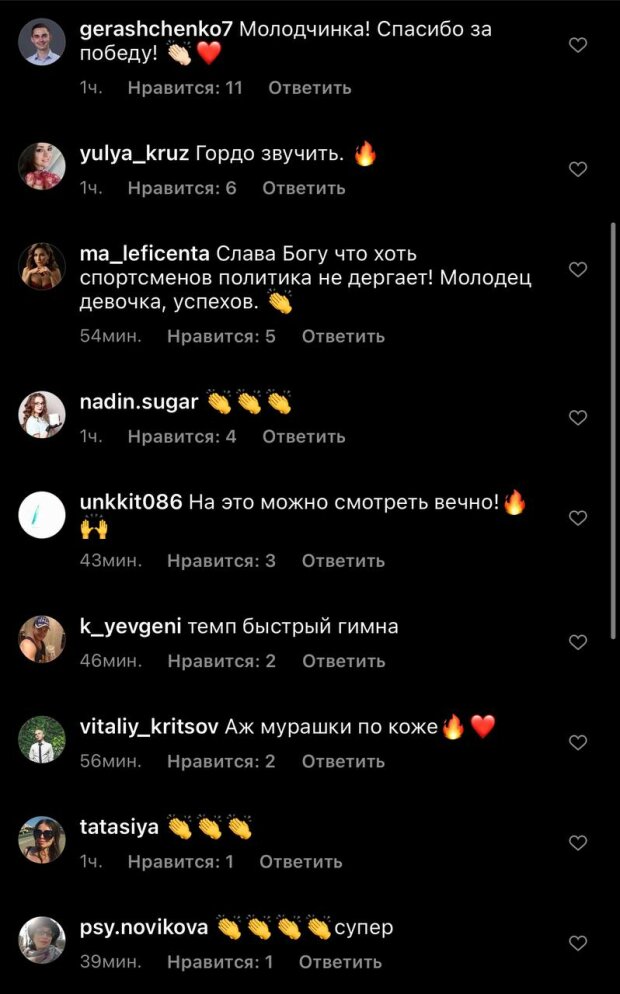Reply to the psy.novikova comment
The image size is (620, 994).
pyautogui.click(x=340, y=962)
